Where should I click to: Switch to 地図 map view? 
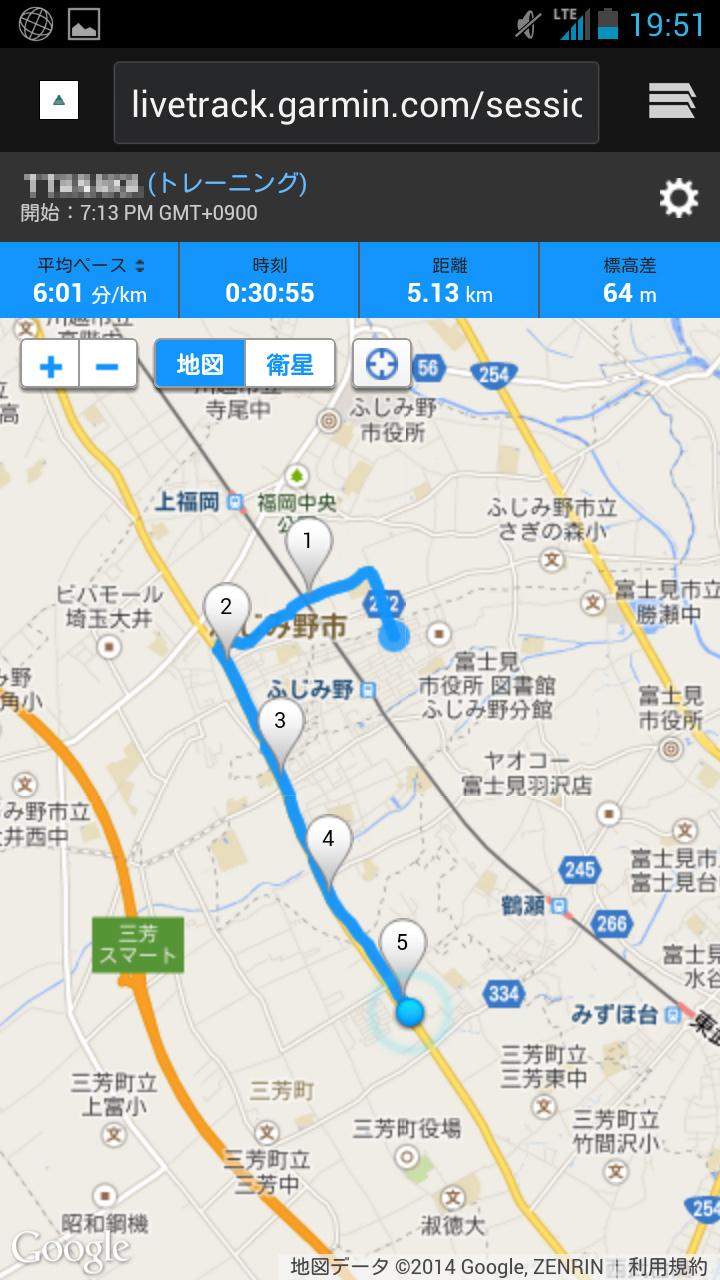[x=200, y=364]
